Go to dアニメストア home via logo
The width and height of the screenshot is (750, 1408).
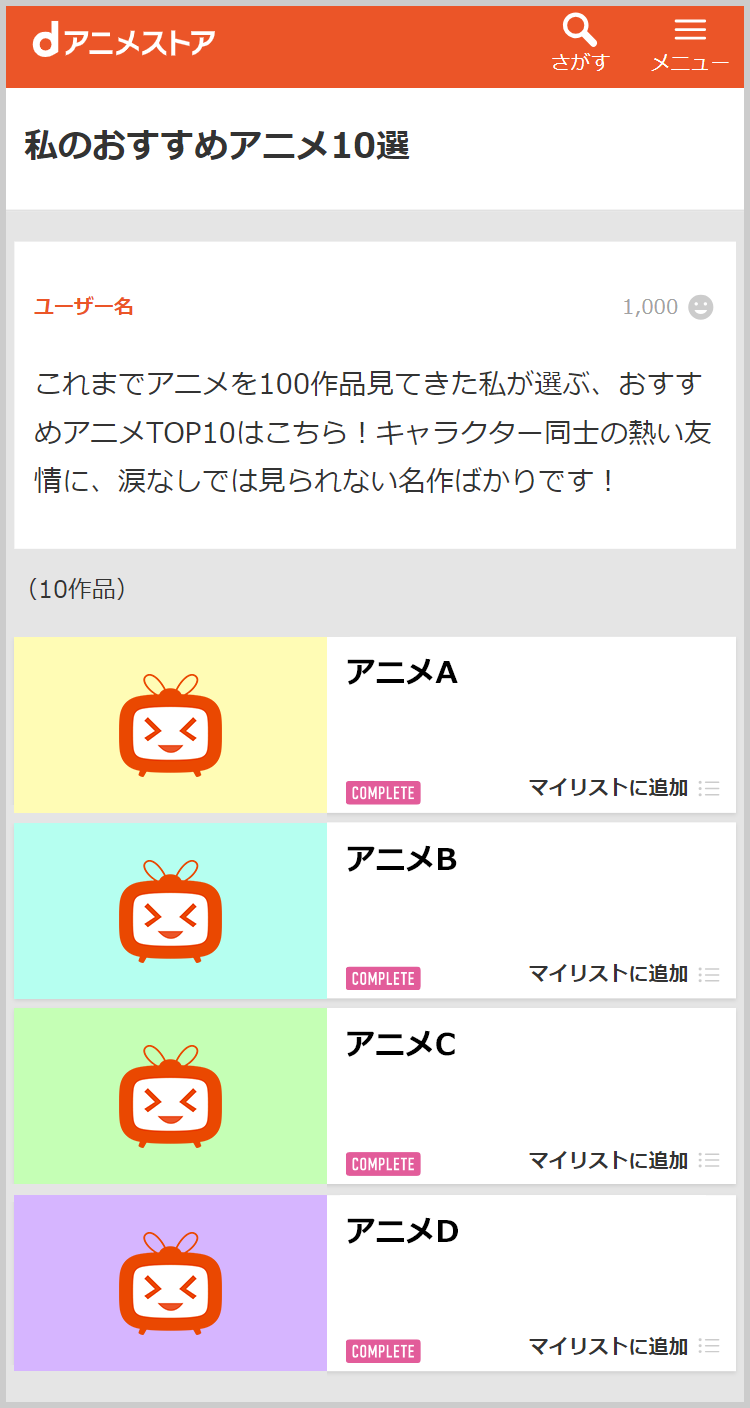click(124, 43)
